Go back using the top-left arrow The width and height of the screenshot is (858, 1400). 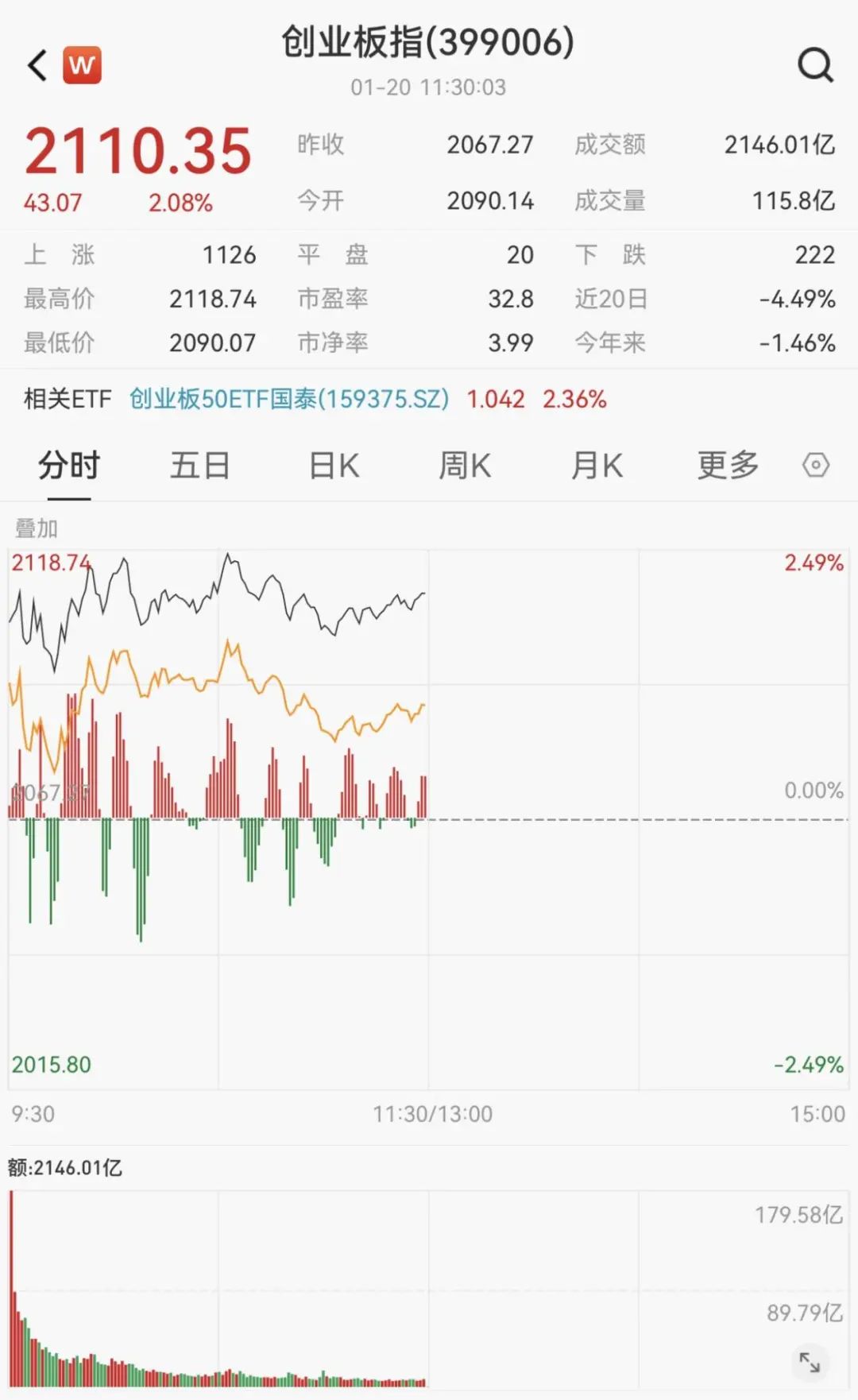37,65
